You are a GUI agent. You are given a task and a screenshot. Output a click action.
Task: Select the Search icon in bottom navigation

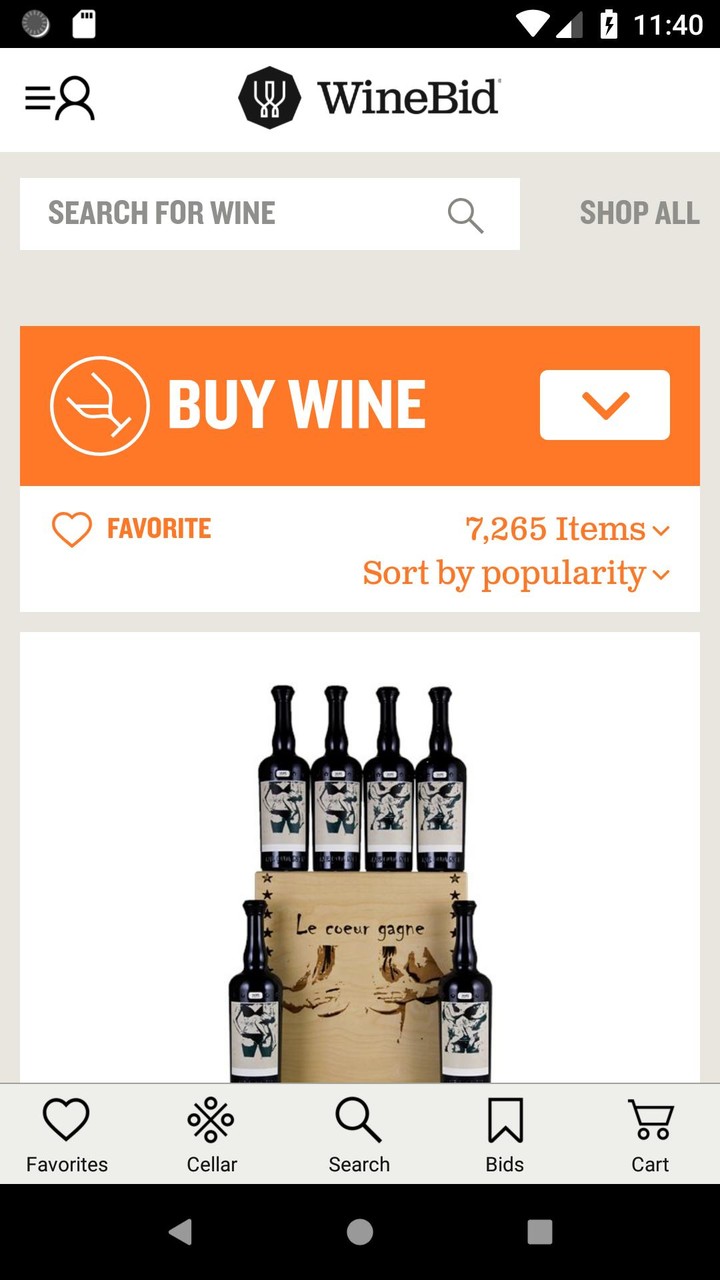click(x=359, y=1133)
